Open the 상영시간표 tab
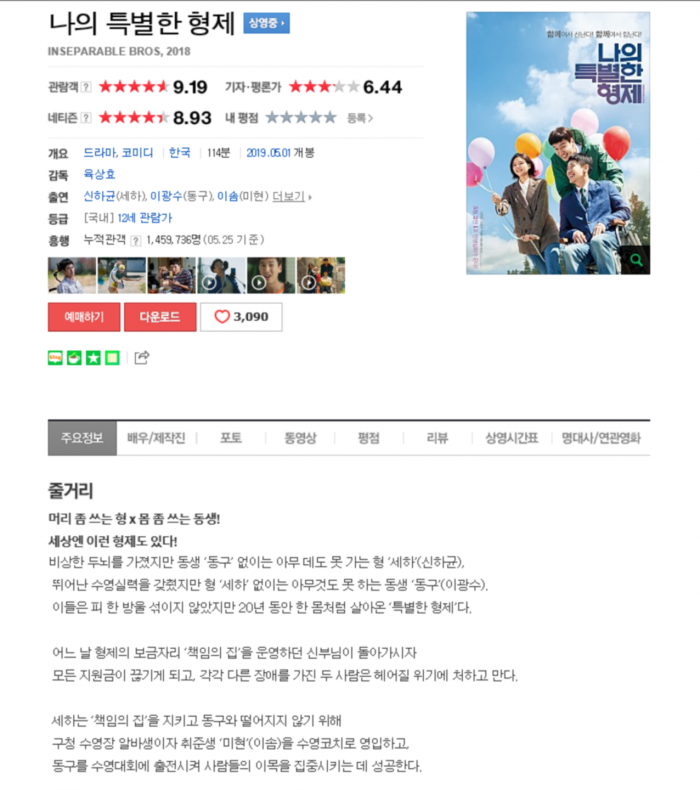Image resolution: width=700 pixels, height=790 pixels. click(x=512, y=438)
